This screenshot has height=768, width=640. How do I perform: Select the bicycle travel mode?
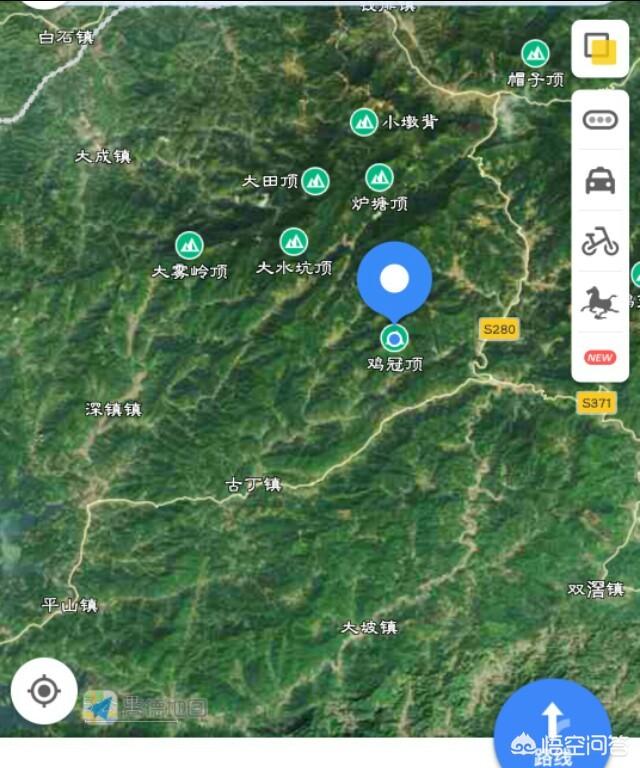point(600,241)
